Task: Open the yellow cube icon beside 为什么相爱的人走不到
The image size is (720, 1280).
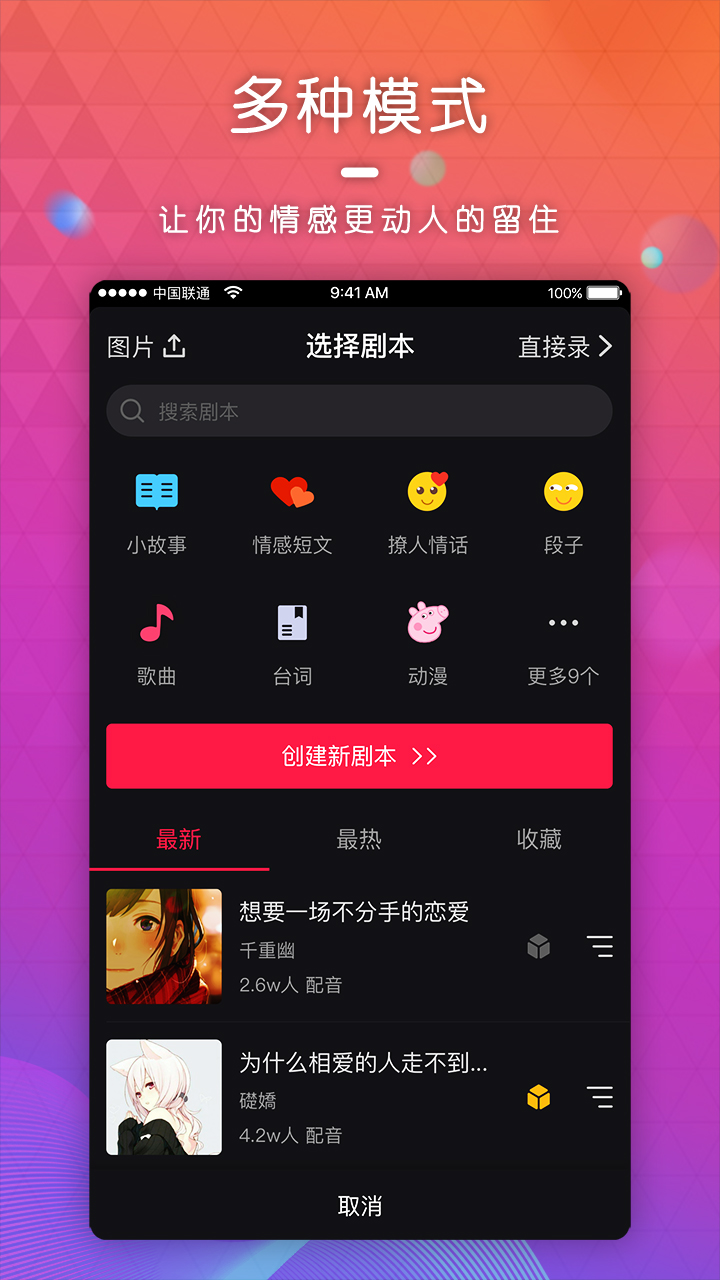Action: 537,1097
